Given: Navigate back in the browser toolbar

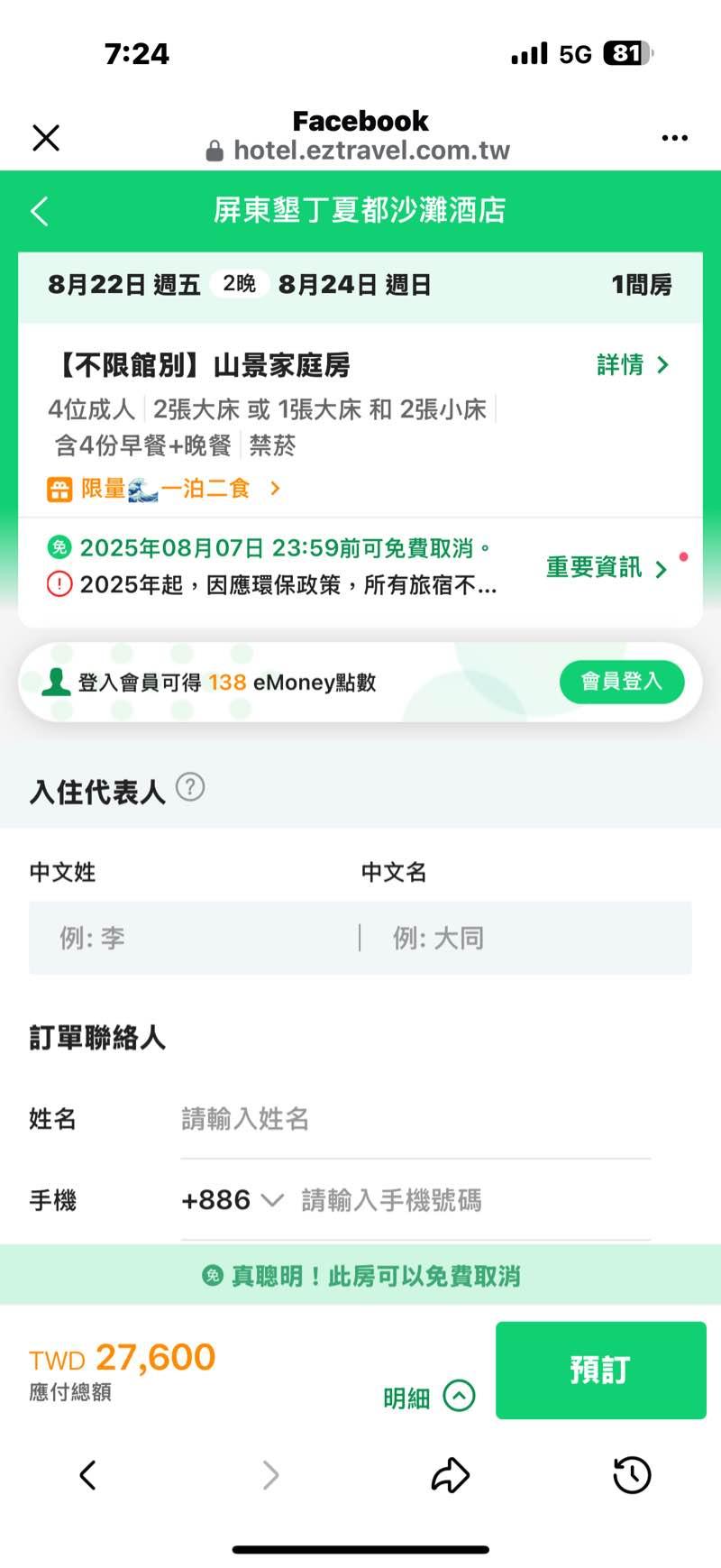Looking at the screenshot, I should pyautogui.click(x=88, y=1475).
